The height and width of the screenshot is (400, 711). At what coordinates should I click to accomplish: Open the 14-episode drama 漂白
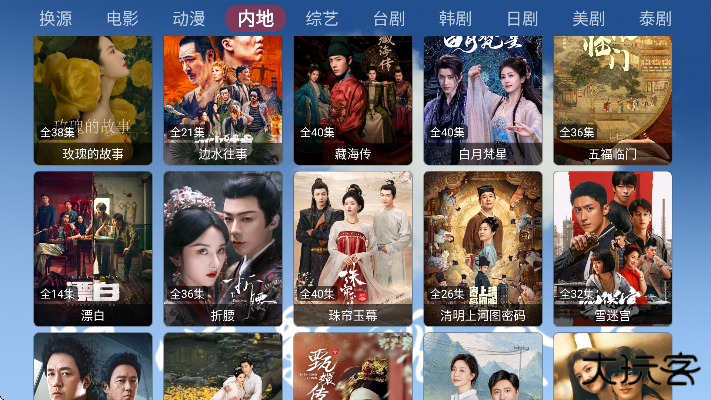click(93, 248)
